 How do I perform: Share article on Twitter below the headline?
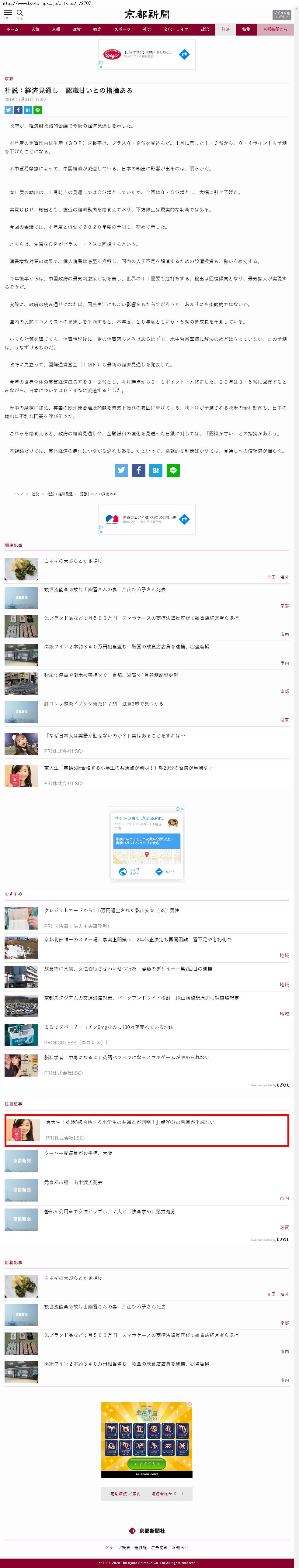tap(9, 110)
